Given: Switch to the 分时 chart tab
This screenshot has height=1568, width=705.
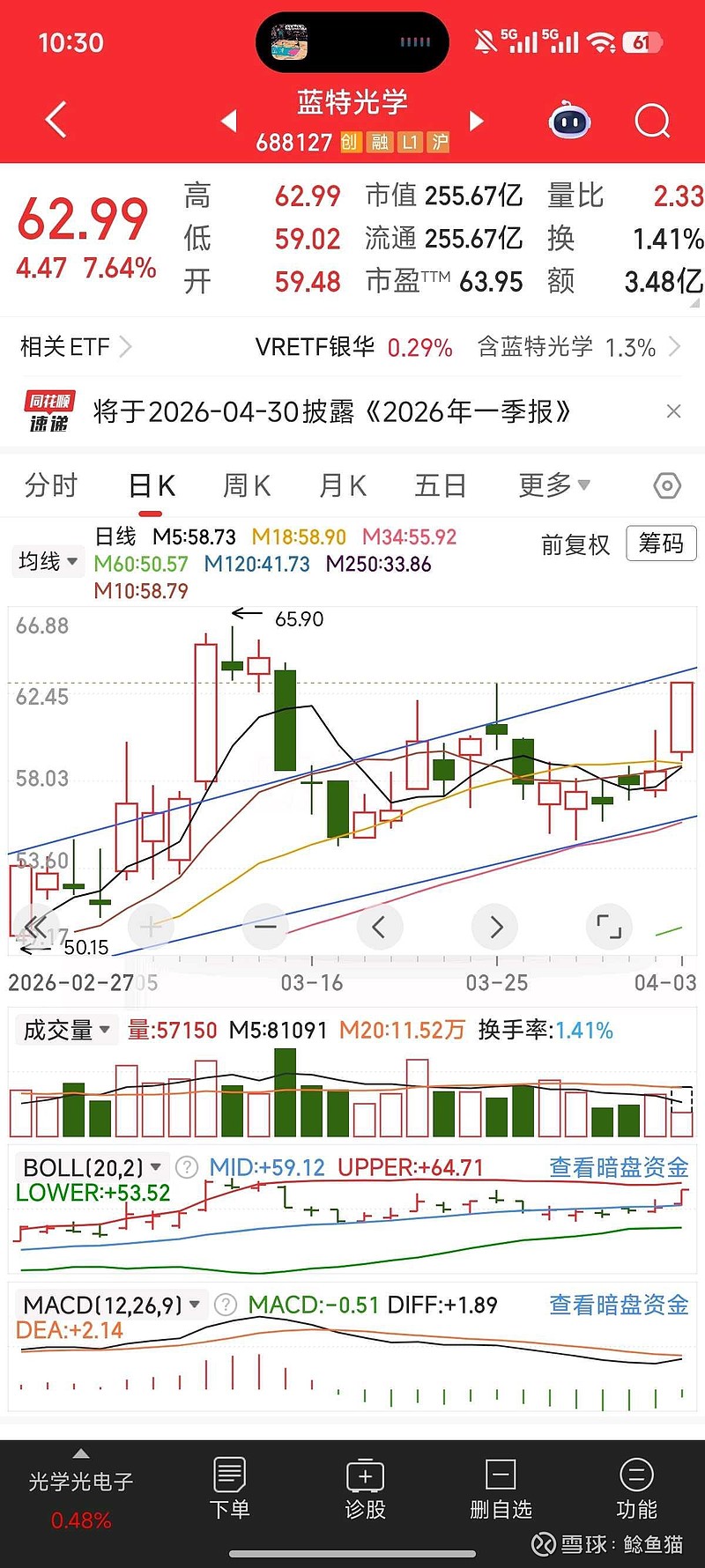Looking at the screenshot, I should pos(51,485).
